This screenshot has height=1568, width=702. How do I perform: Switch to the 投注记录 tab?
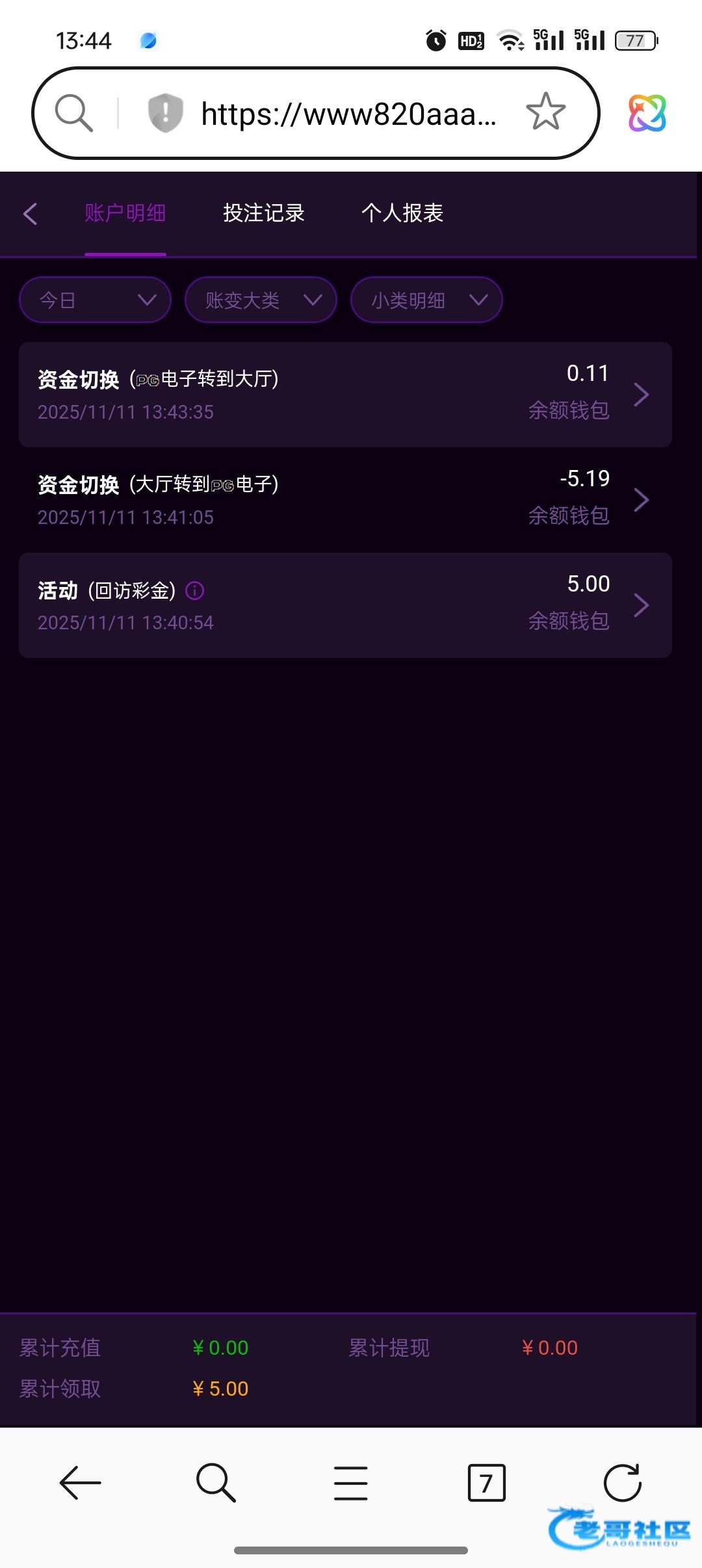click(264, 213)
